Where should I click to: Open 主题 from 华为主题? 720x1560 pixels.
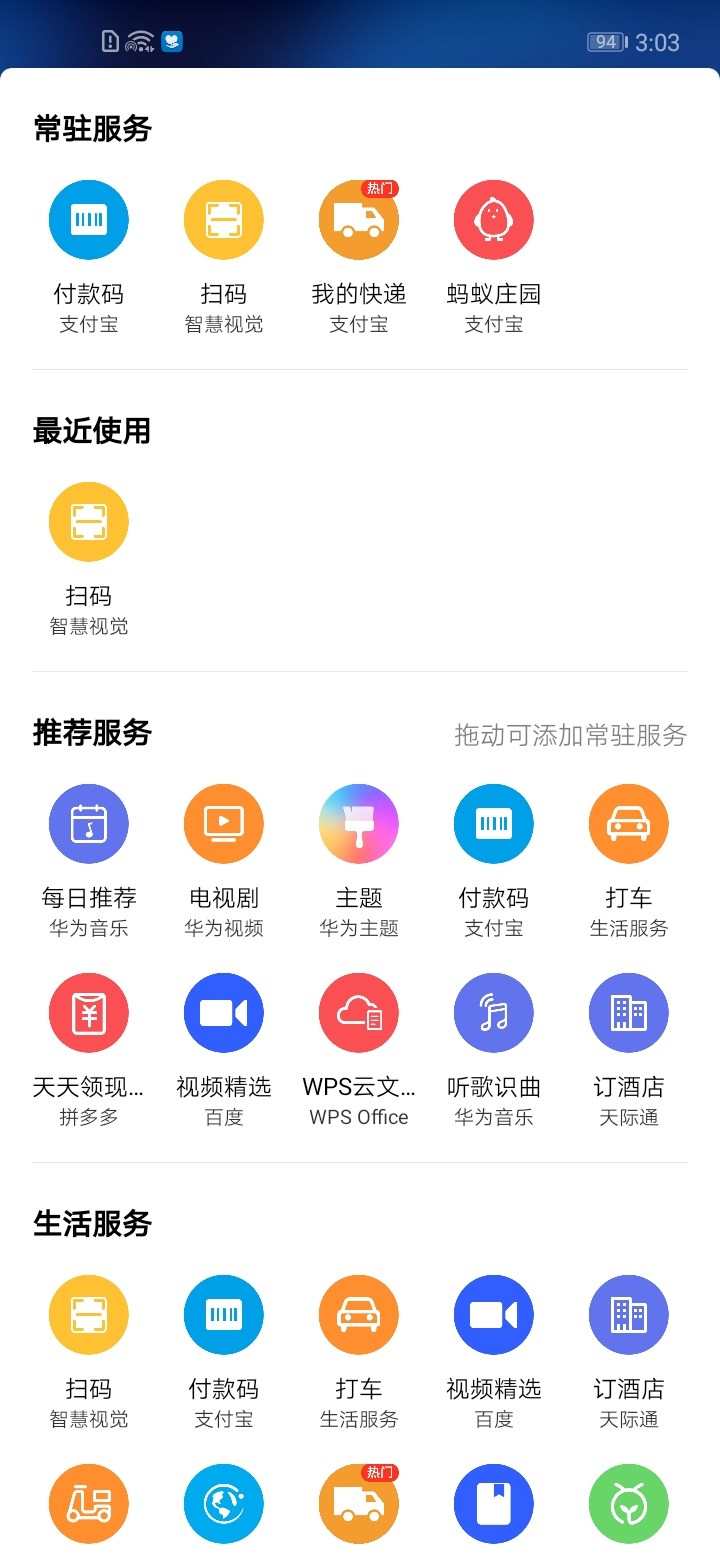pos(359,825)
